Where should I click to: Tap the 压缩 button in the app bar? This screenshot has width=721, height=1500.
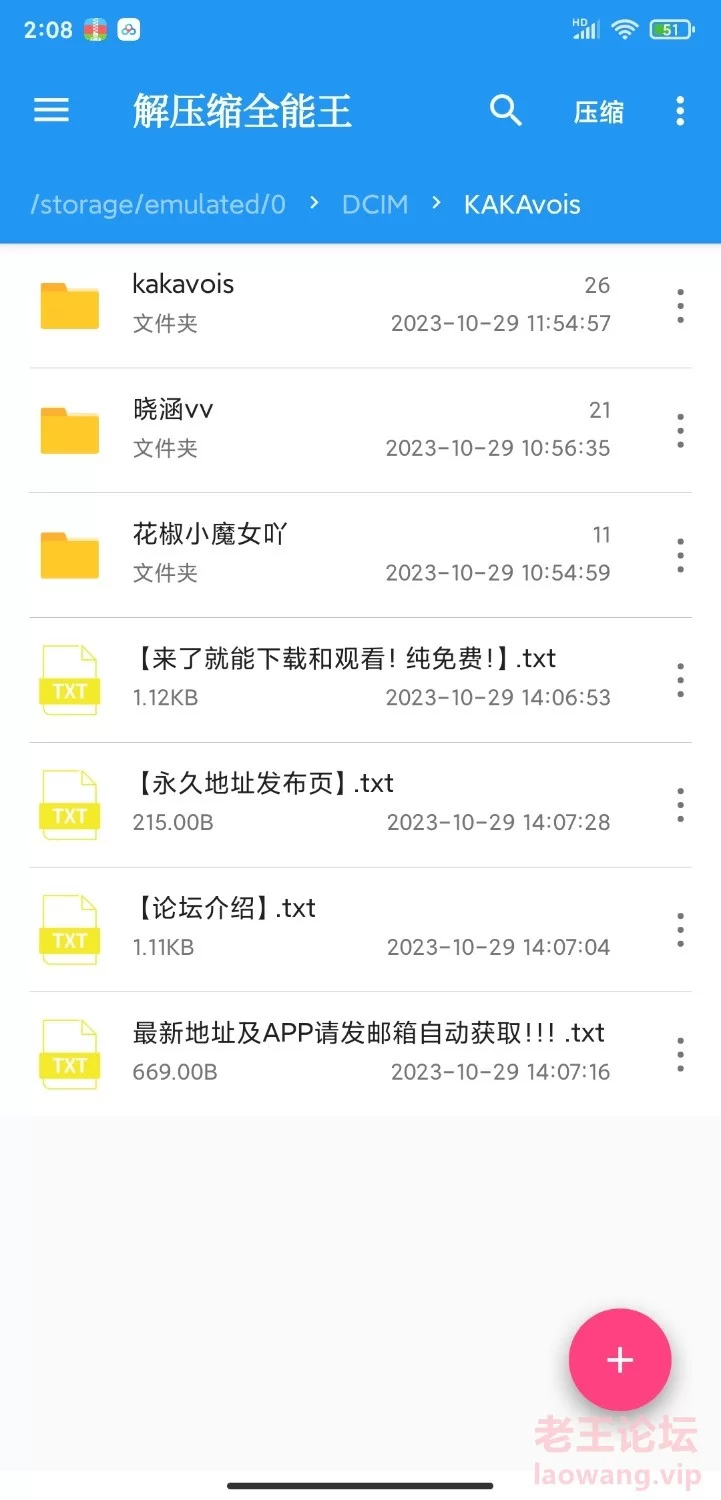coord(598,112)
